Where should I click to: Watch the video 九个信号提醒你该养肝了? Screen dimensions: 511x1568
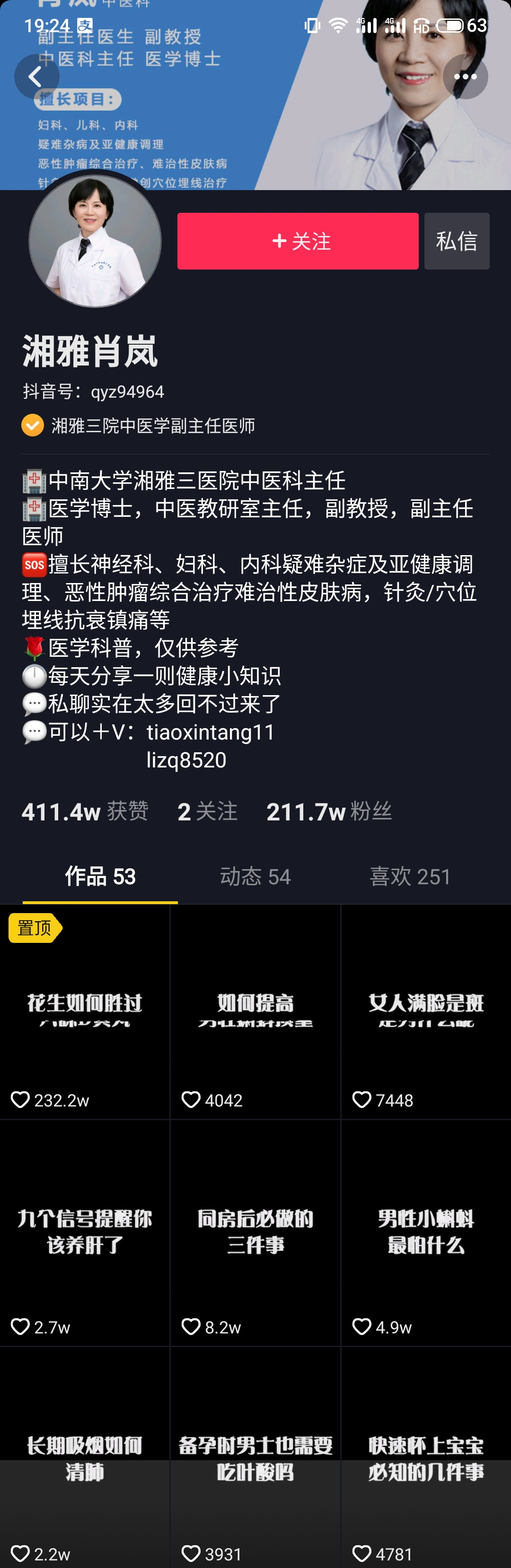click(x=85, y=1231)
